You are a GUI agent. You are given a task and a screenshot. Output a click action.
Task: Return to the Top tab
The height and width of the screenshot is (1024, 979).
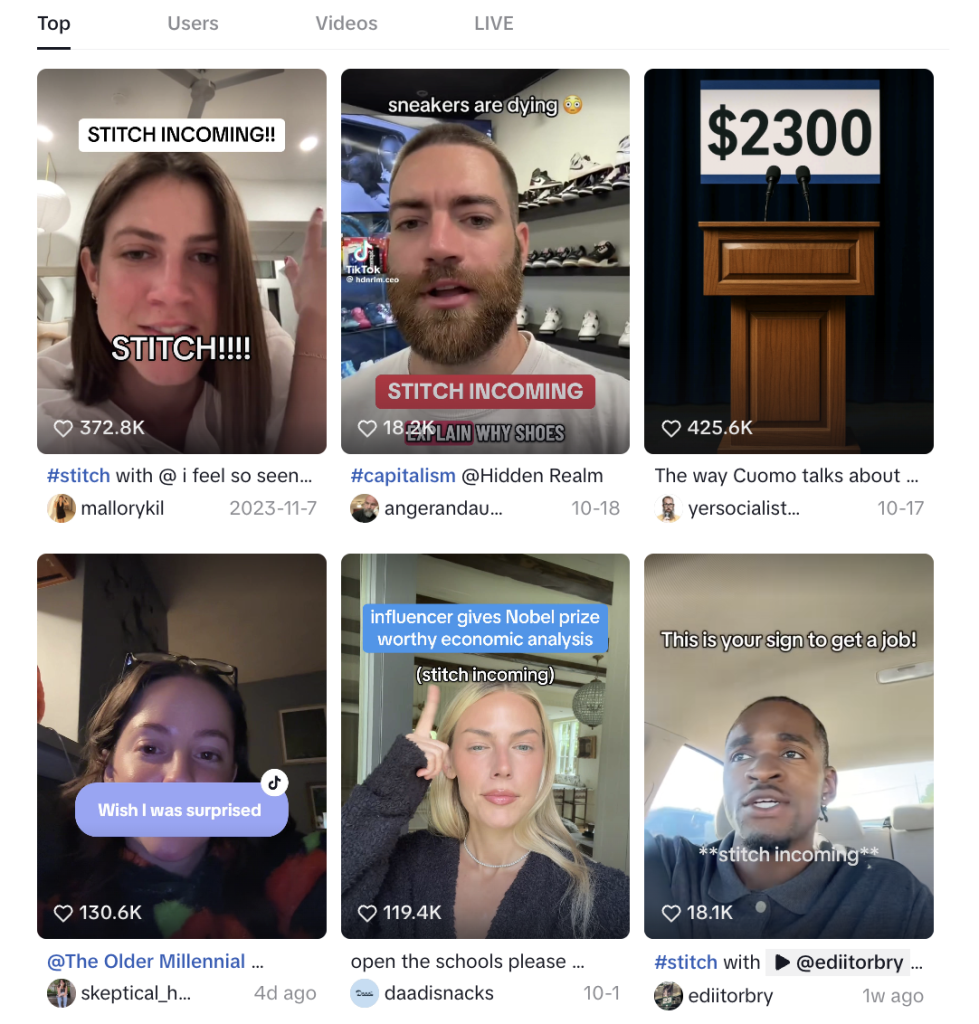click(53, 23)
